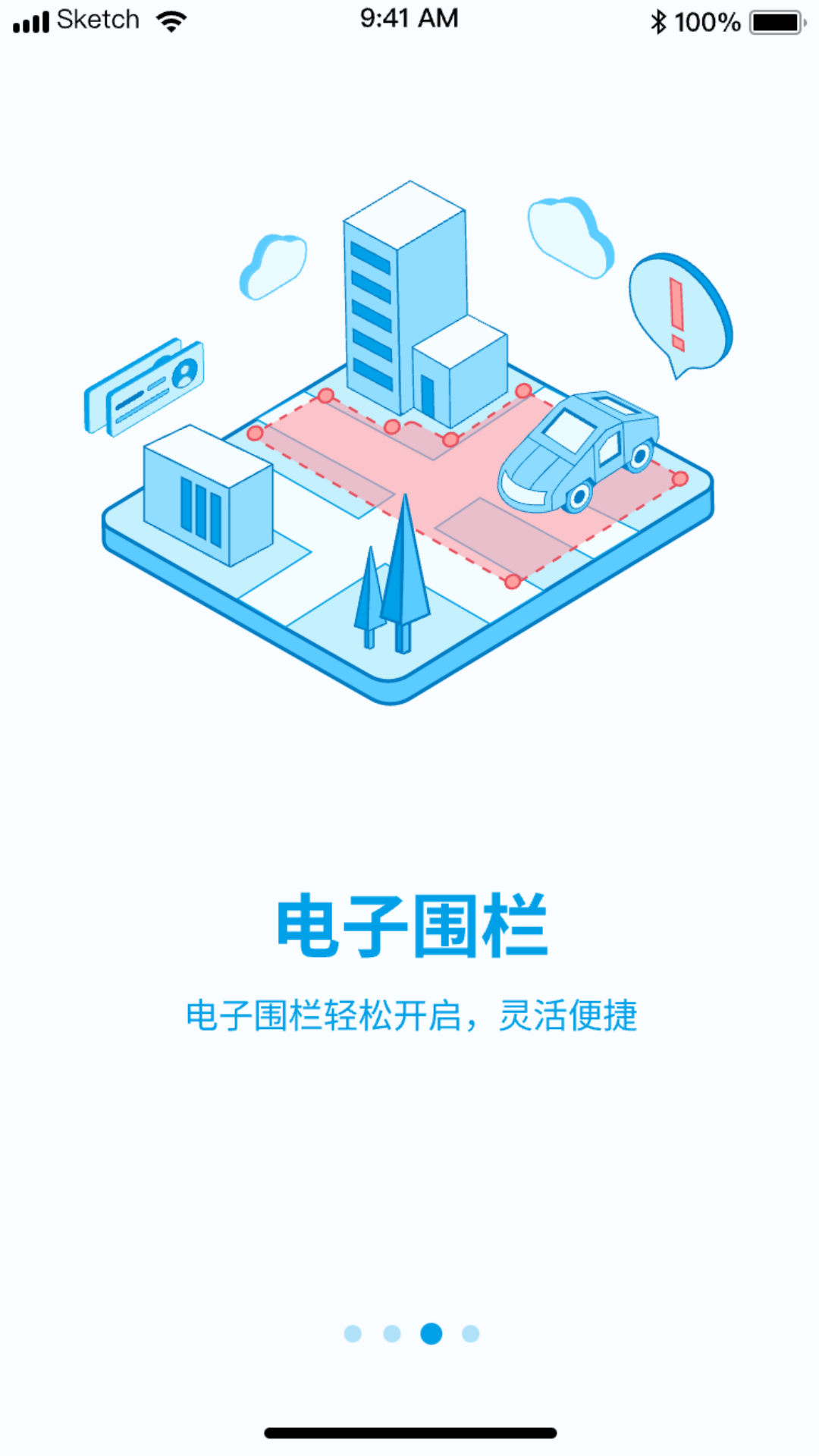Tap the ID card illustration on the left
This screenshot has width=819, height=1456.
coord(152,387)
